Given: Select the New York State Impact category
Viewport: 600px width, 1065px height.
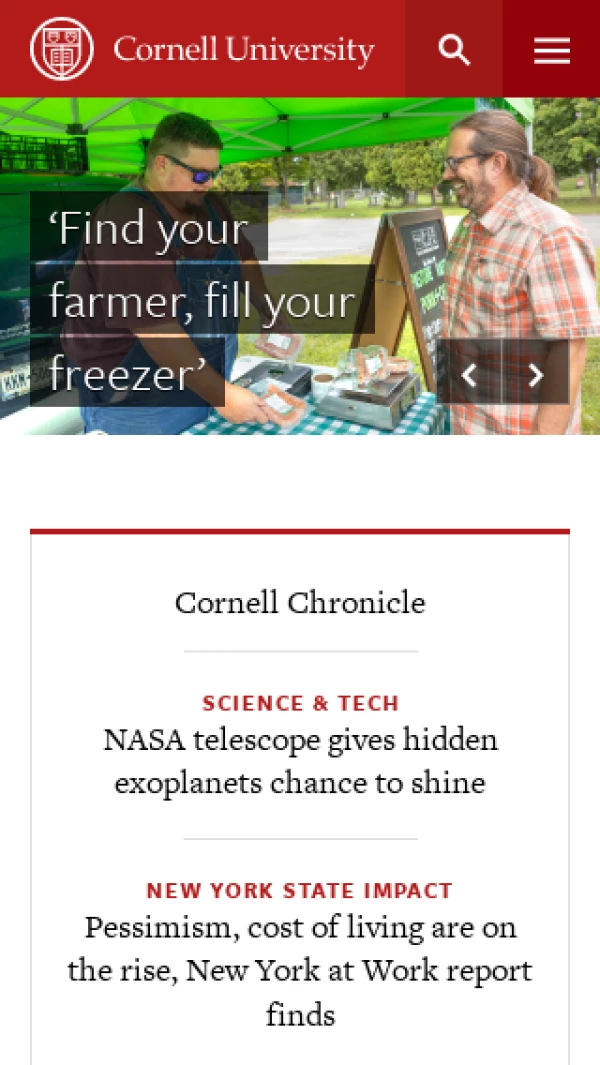Looking at the screenshot, I should pos(300,890).
